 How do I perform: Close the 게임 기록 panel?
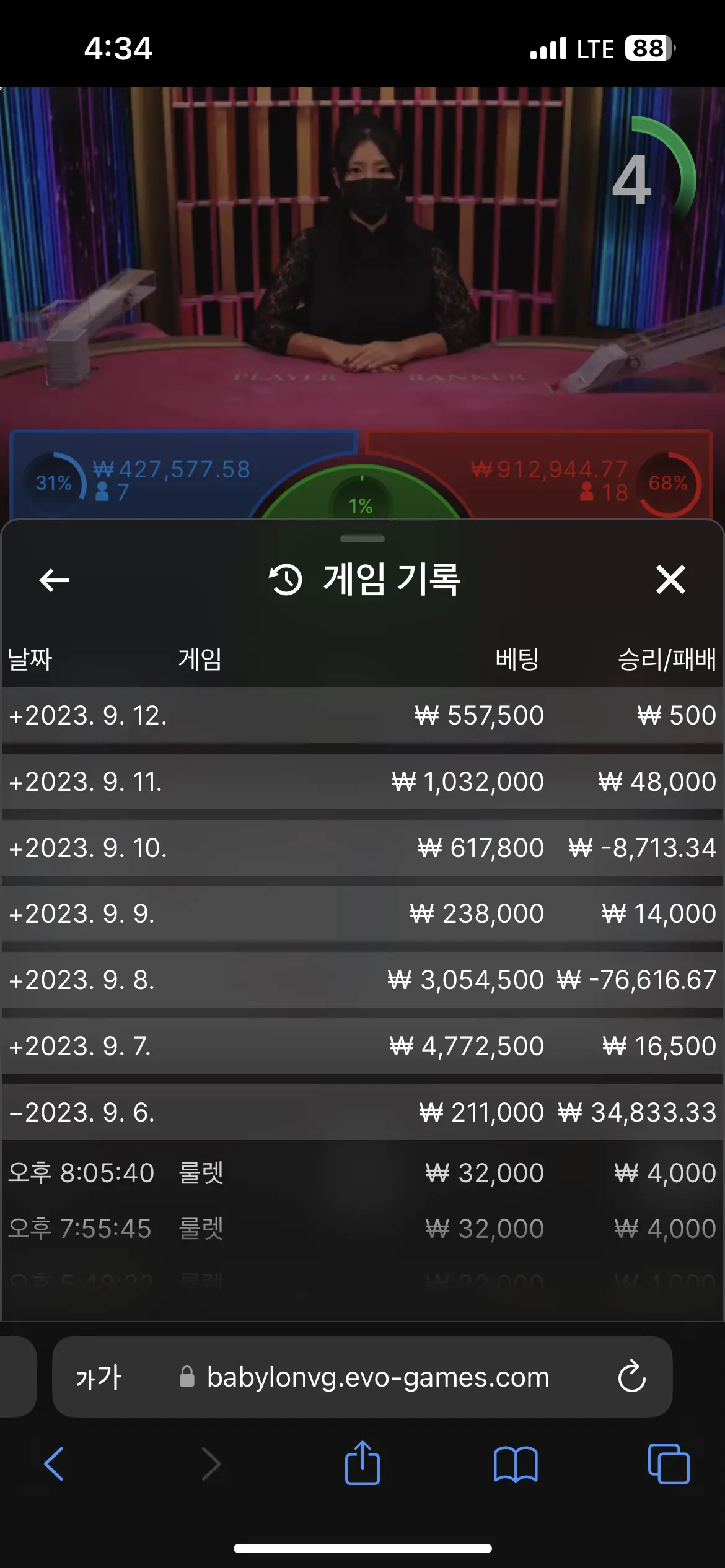pos(670,580)
